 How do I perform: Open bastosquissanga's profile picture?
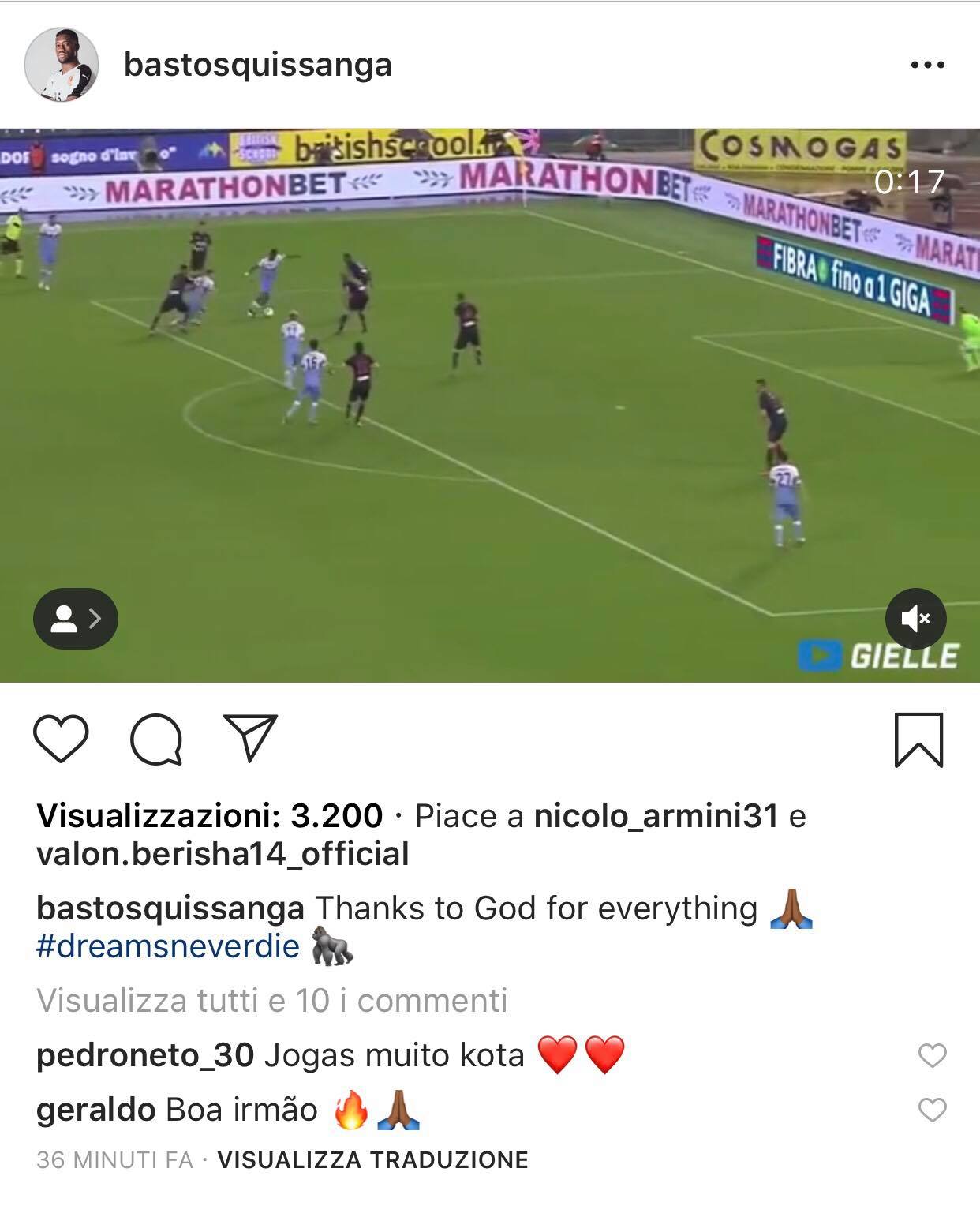click(61, 65)
